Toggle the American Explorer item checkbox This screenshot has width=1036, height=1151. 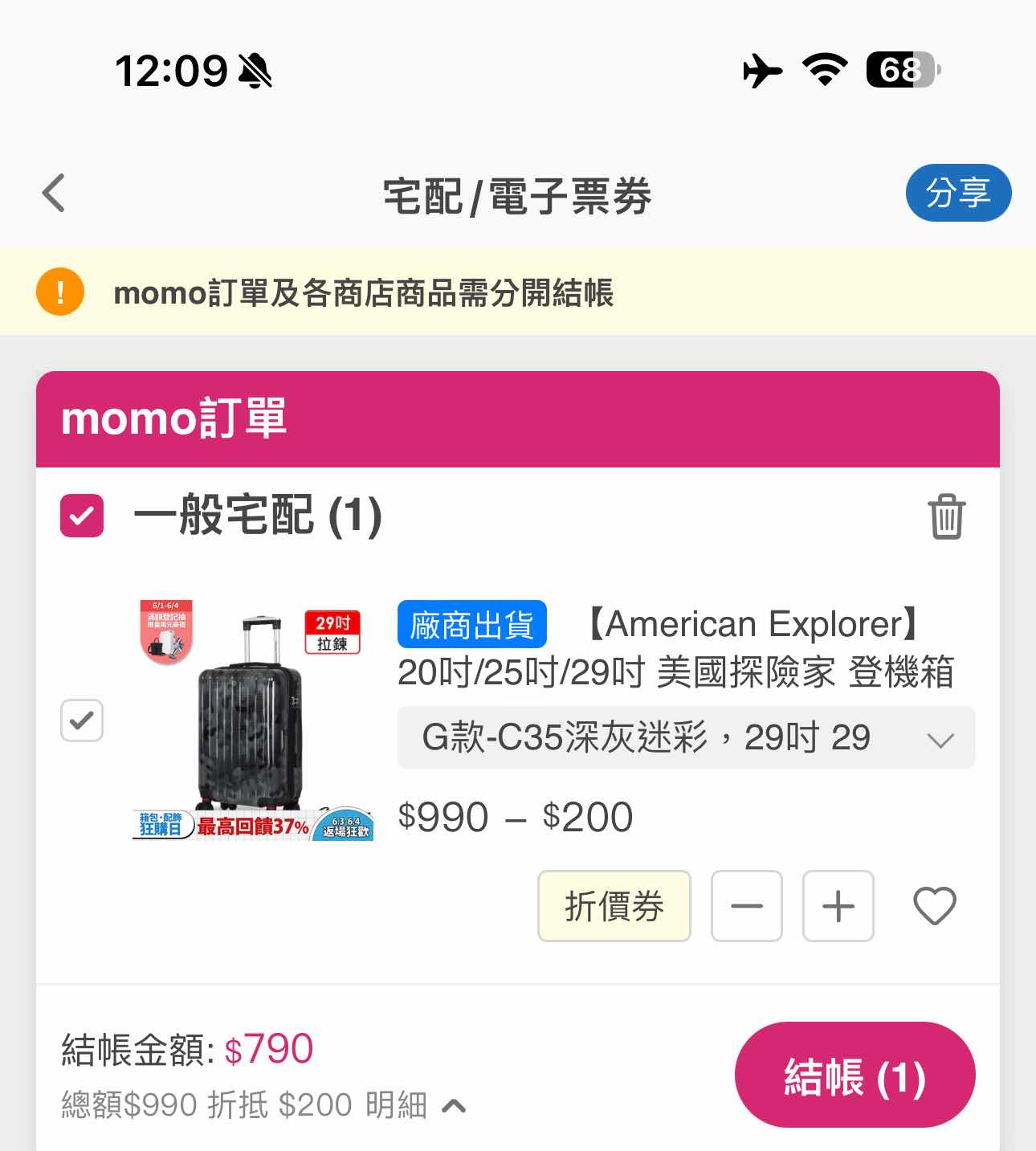(82, 720)
